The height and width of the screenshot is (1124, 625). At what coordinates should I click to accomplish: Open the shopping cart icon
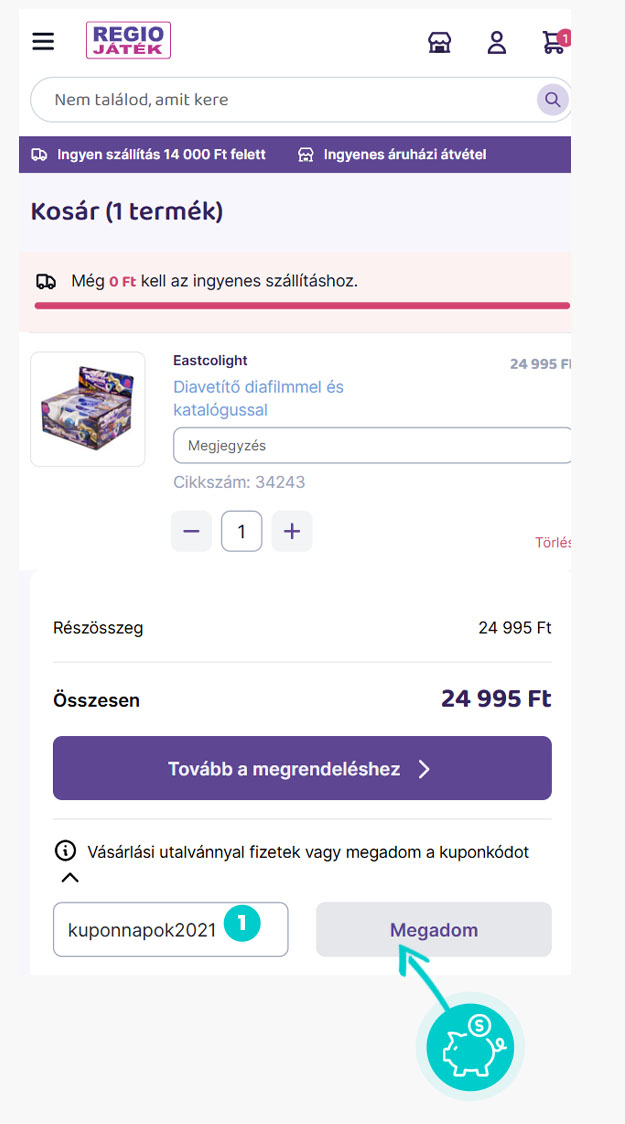[x=555, y=42]
